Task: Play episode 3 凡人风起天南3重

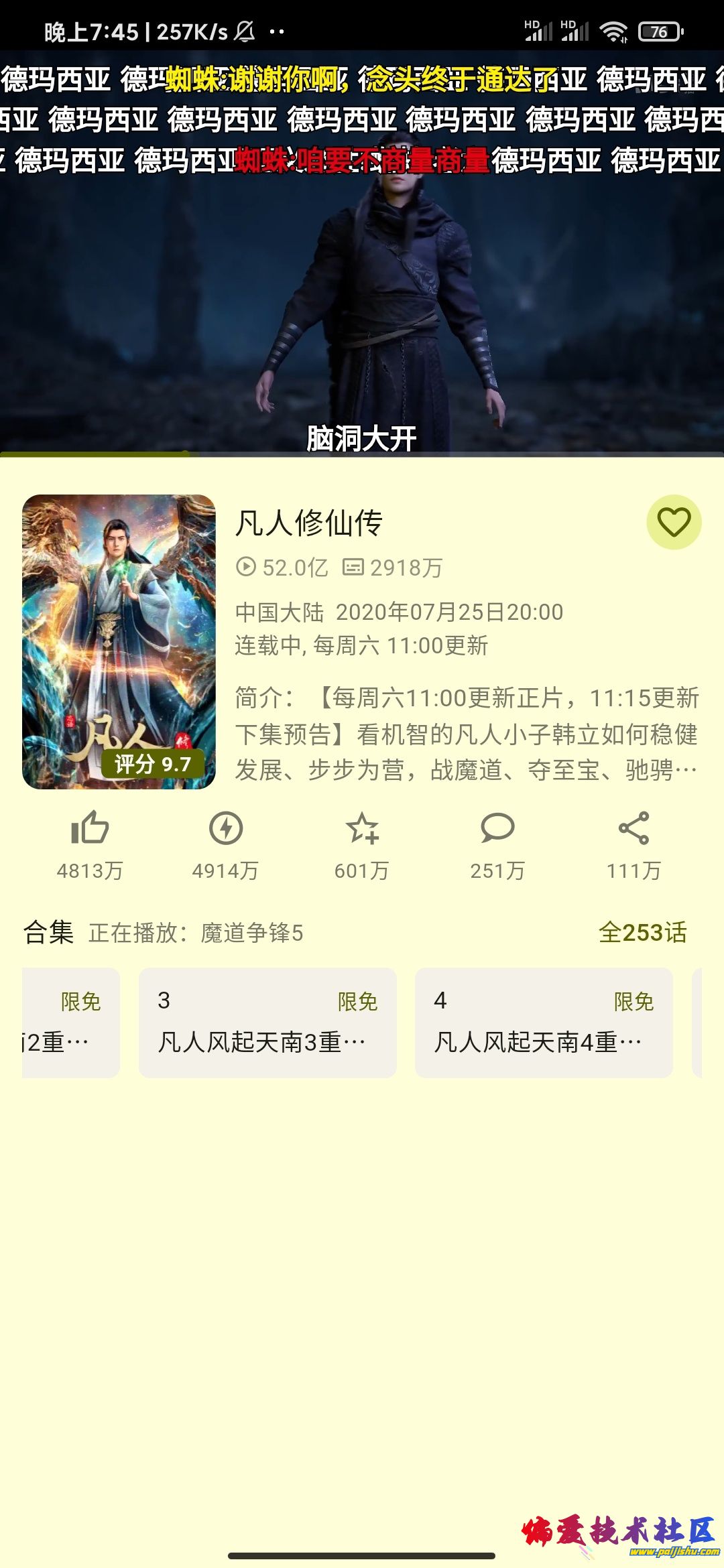Action: click(267, 1023)
